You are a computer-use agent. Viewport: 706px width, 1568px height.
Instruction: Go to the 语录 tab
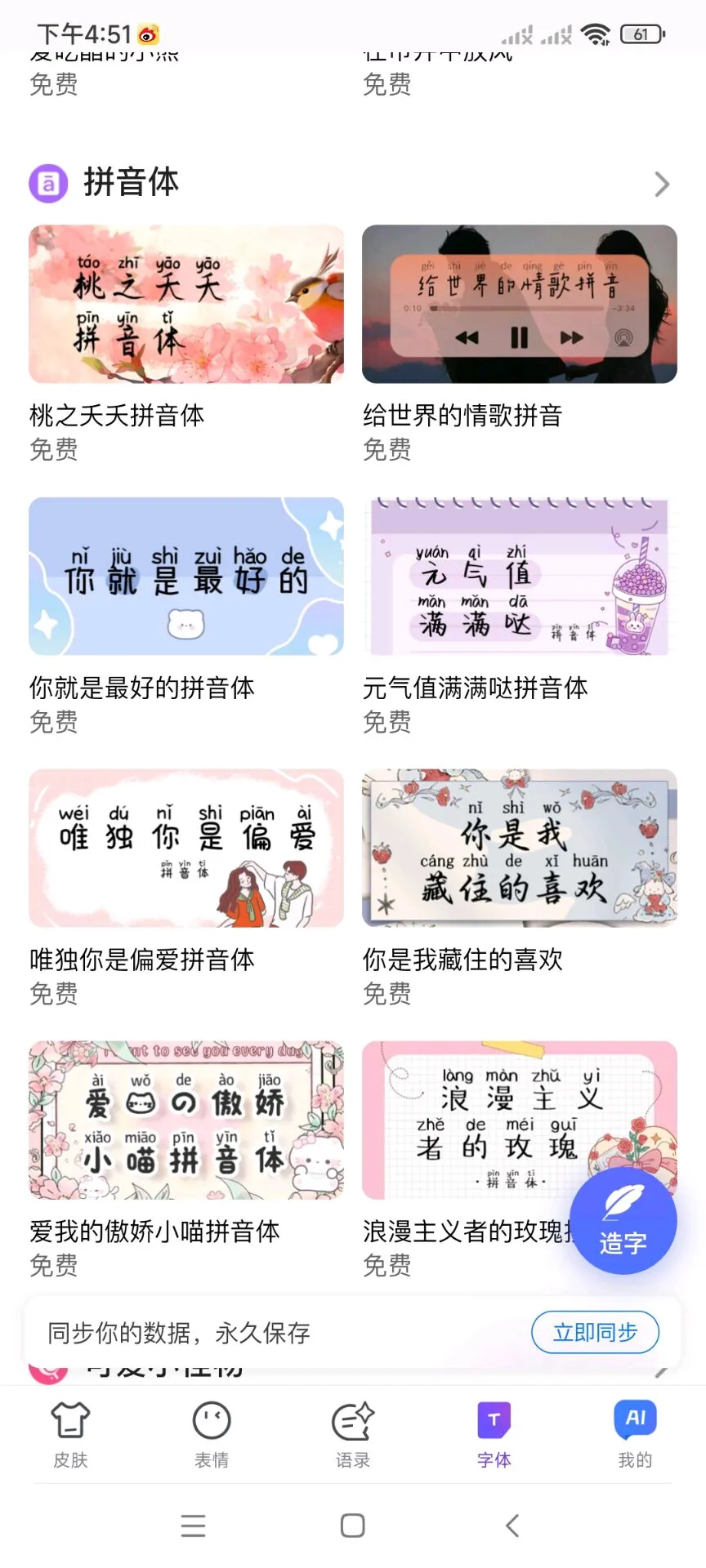(x=353, y=1436)
